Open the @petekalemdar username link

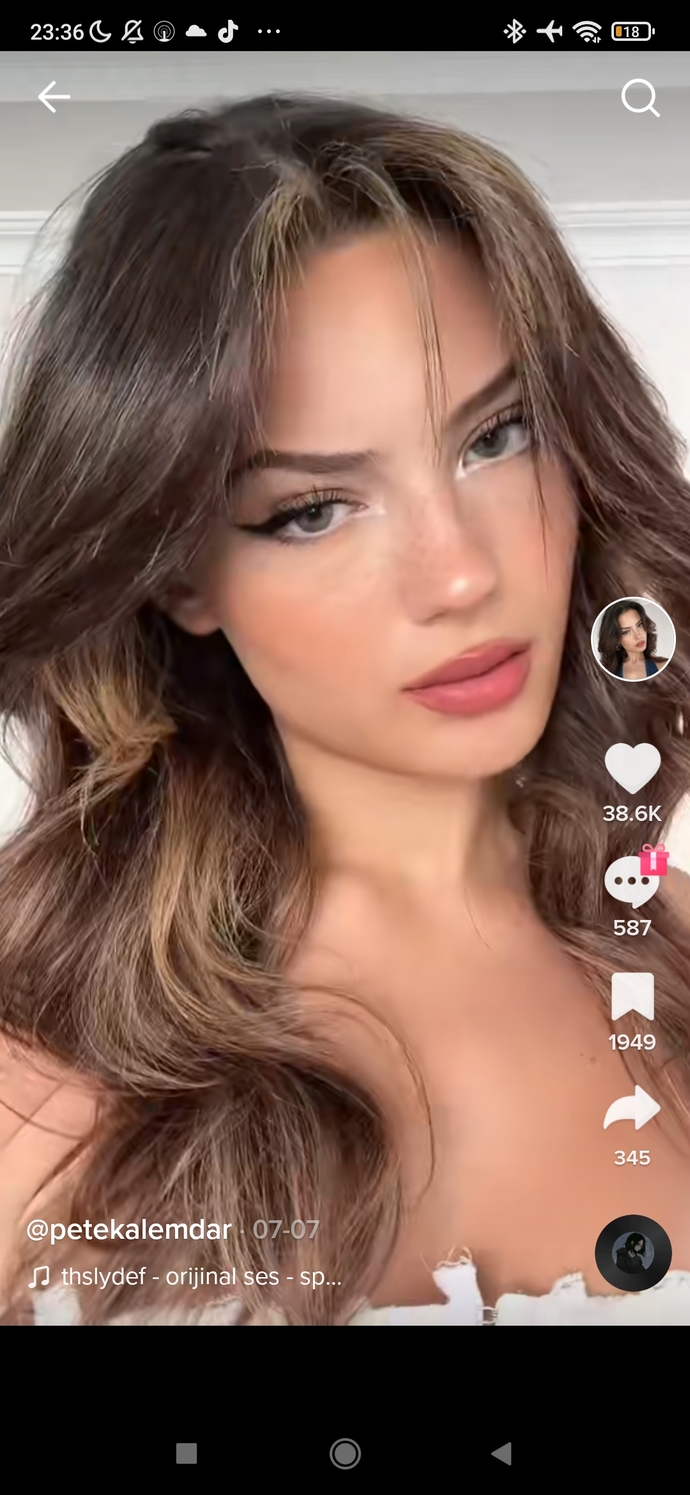pyautogui.click(x=129, y=1230)
